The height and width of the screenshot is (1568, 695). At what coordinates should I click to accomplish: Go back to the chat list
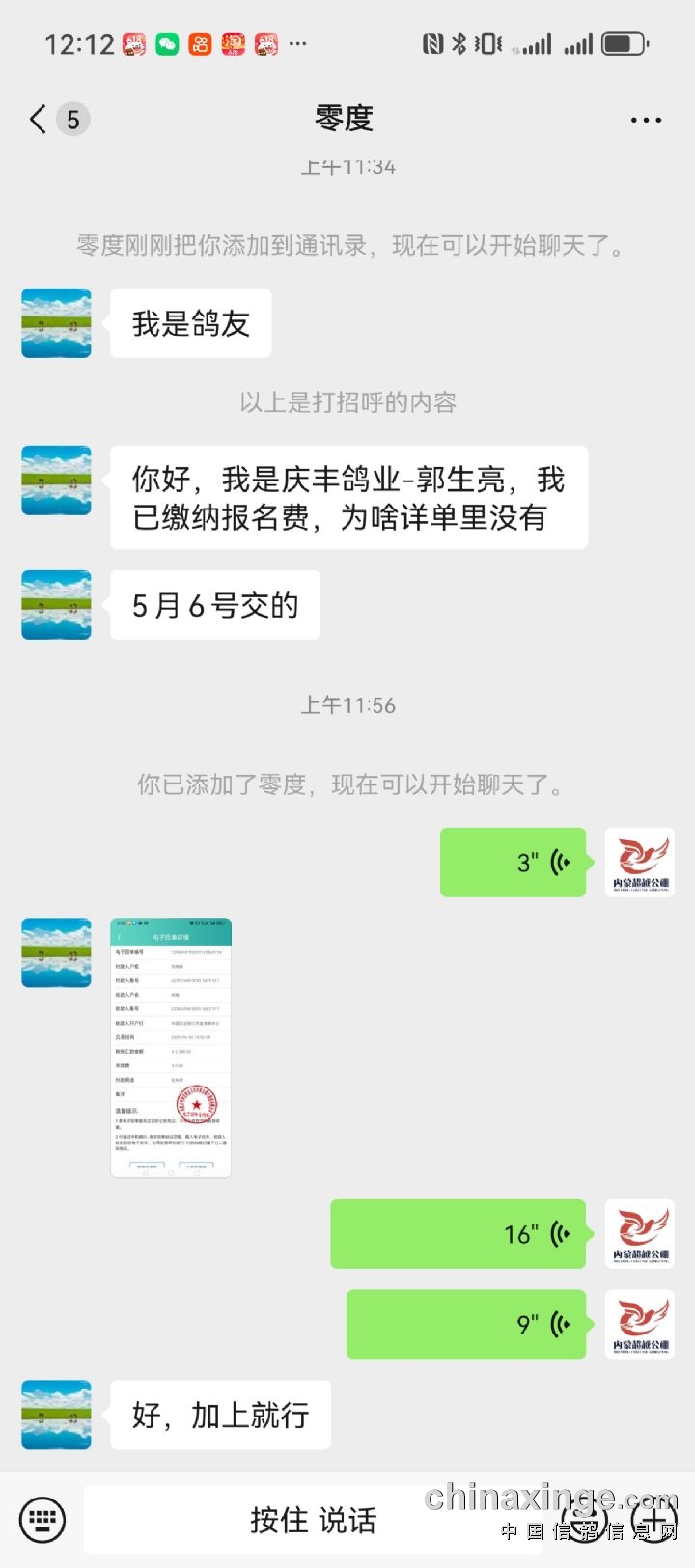(x=39, y=120)
